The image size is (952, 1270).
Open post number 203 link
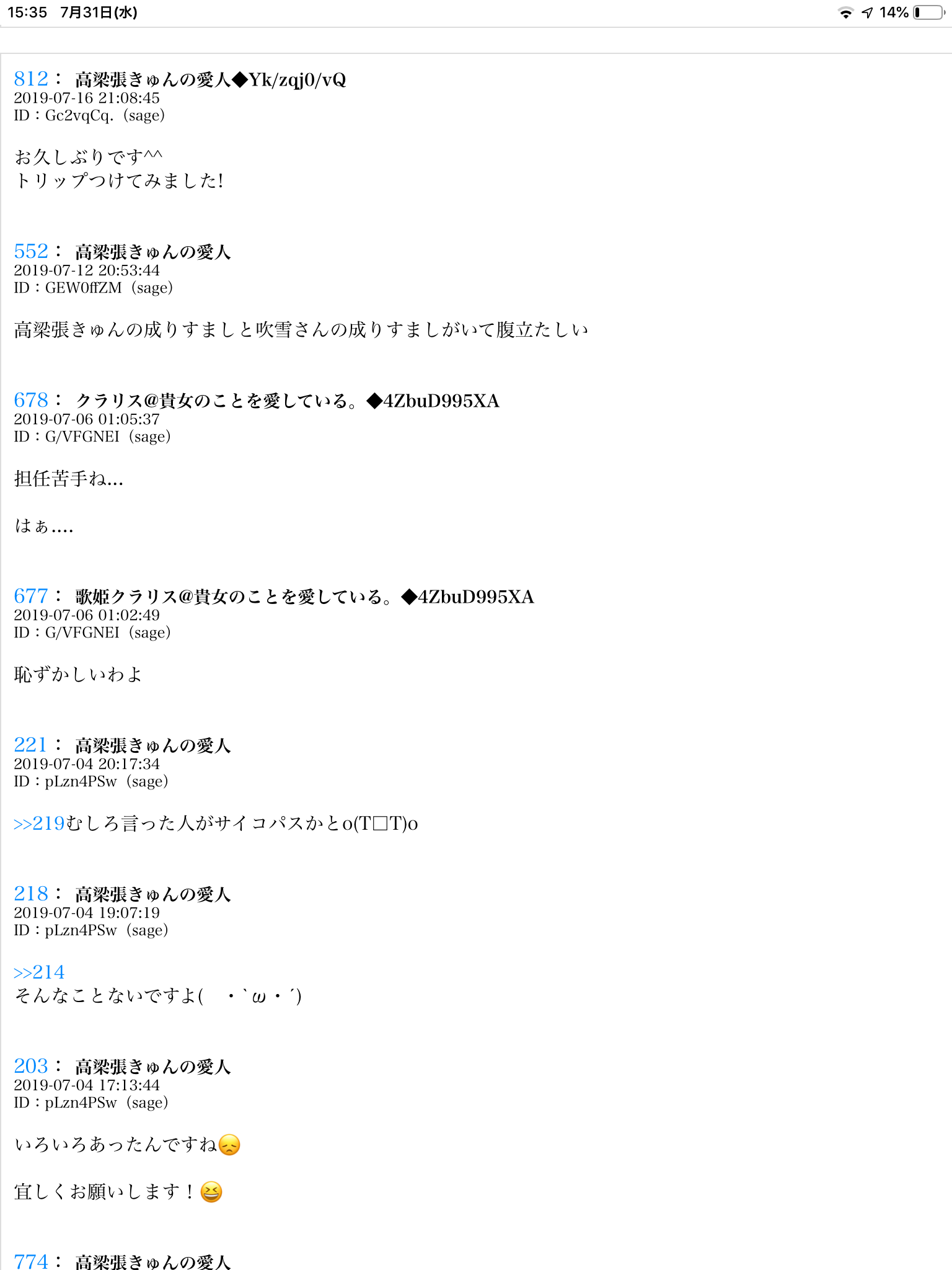point(31,1066)
